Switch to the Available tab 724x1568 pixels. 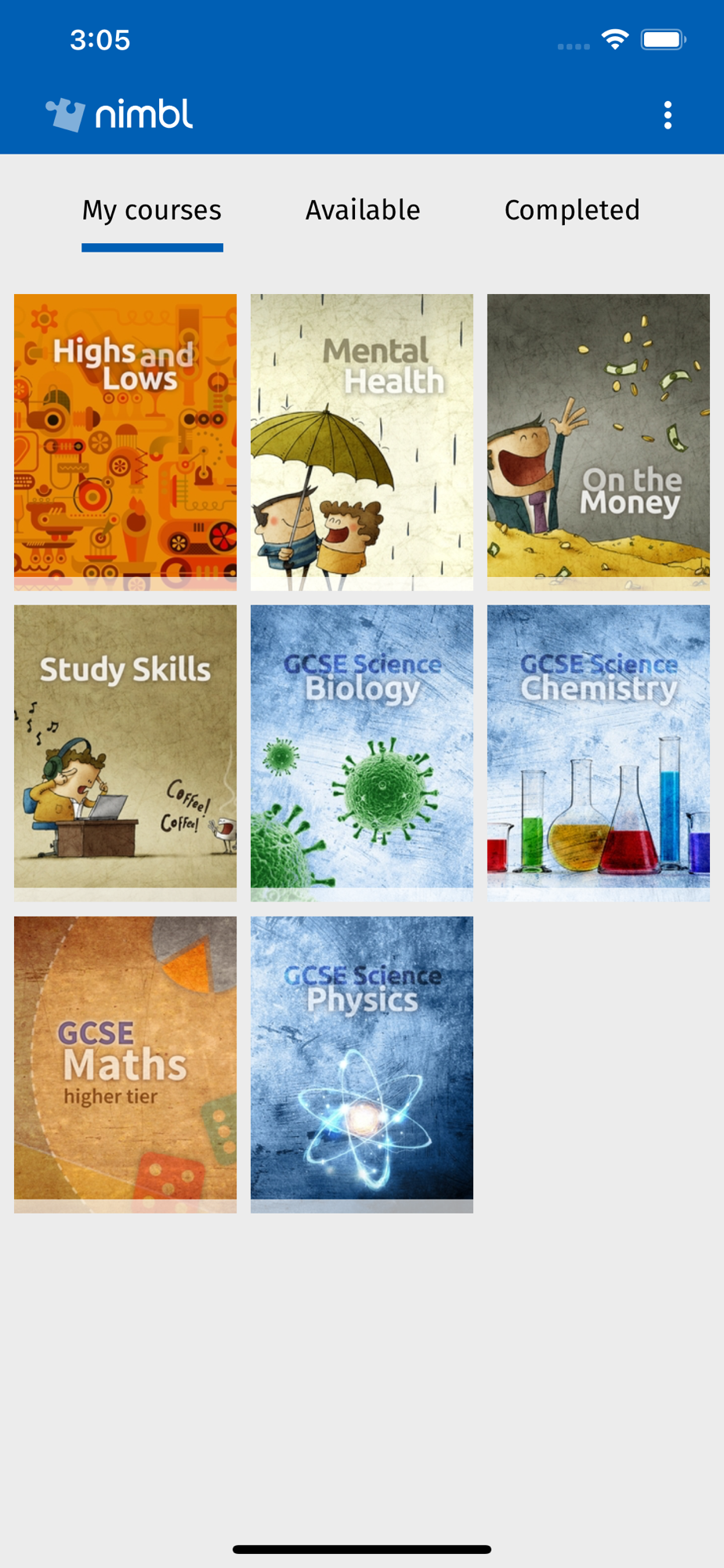click(363, 211)
